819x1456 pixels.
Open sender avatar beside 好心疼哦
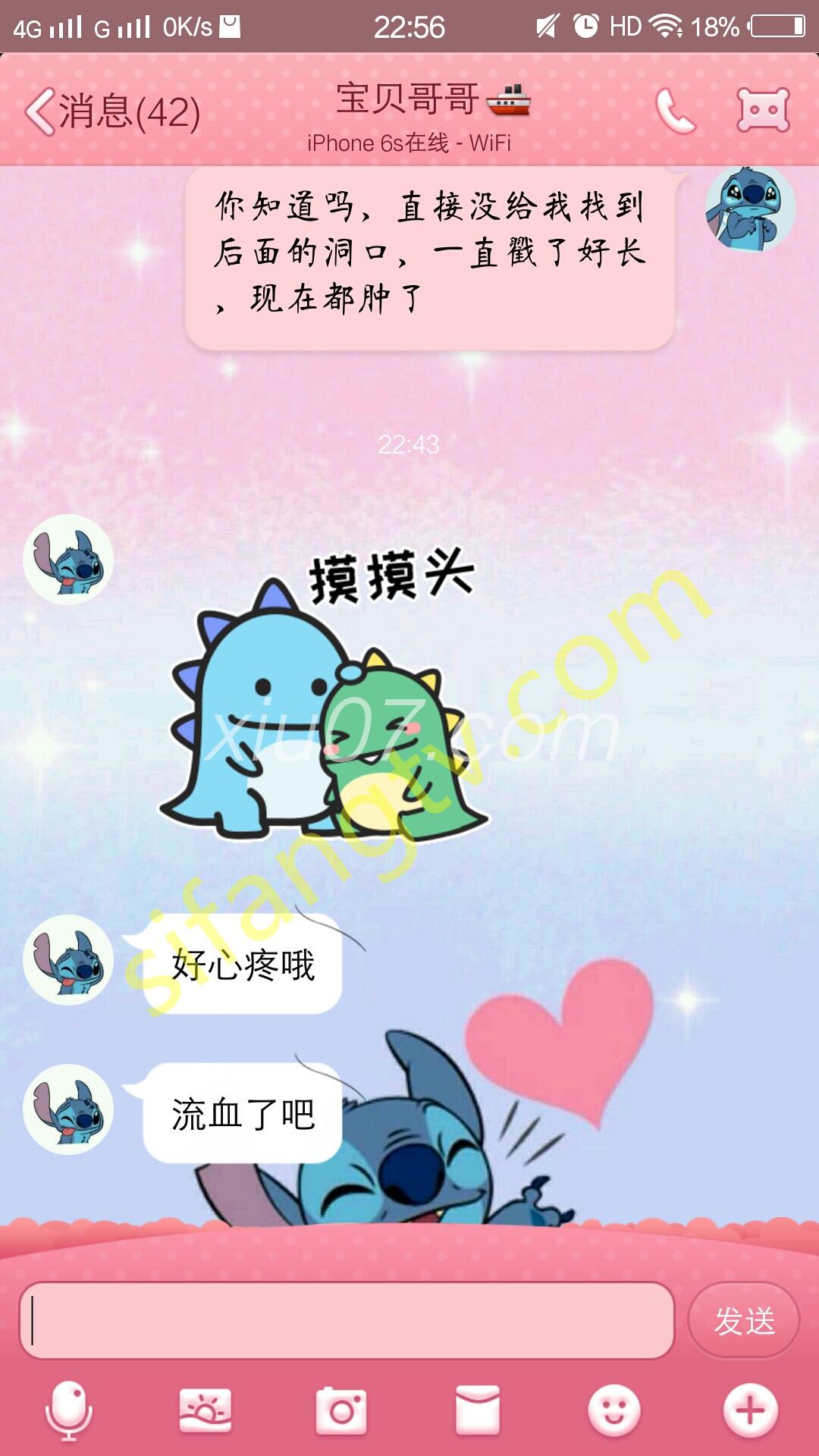[x=68, y=960]
